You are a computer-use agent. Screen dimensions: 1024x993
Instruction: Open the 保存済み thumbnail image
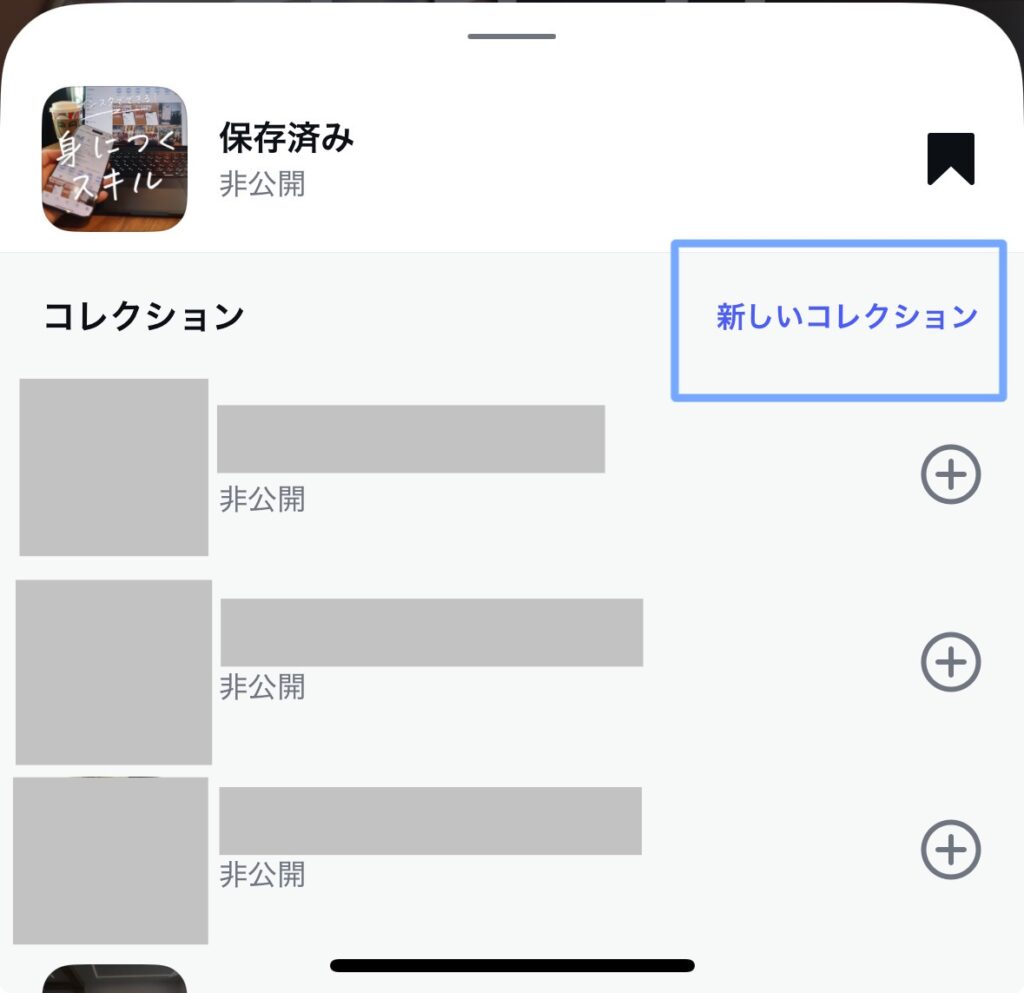(114, 159)
